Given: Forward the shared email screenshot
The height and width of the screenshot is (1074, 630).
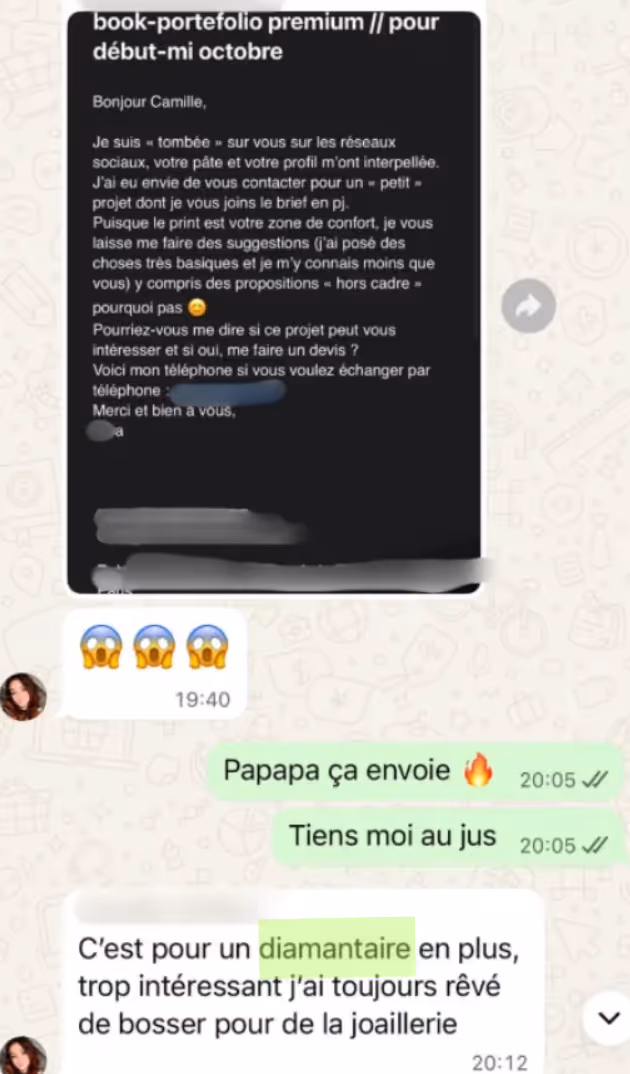Looking at the screenshot, I should (528, 305).
